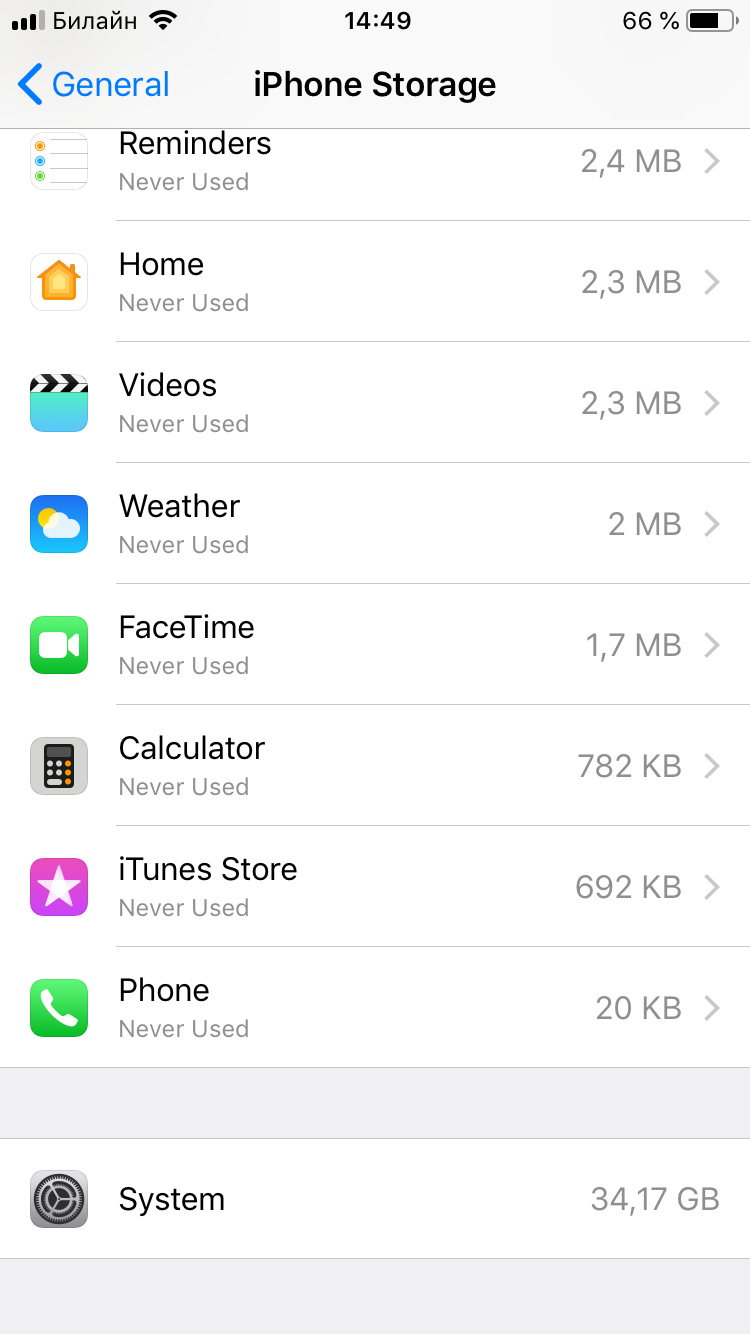Tap the Videos app icon
Image resolution: width=750 pixels, height=1334 pixels.
(x=58, y=403)
